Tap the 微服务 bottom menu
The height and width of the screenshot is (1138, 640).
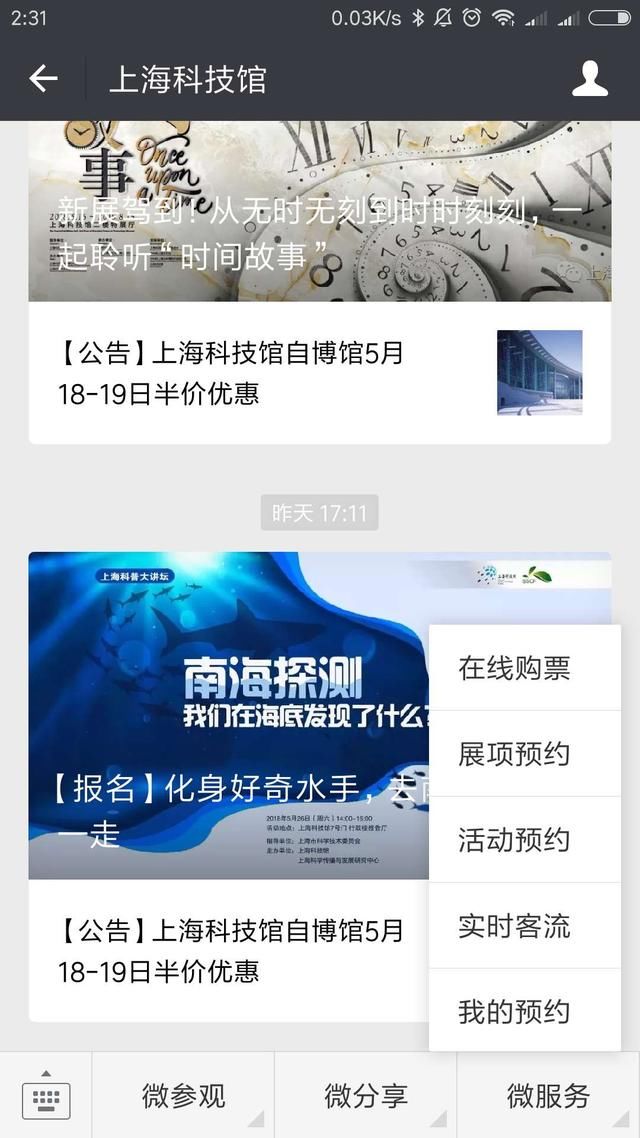pos(548,1095)
